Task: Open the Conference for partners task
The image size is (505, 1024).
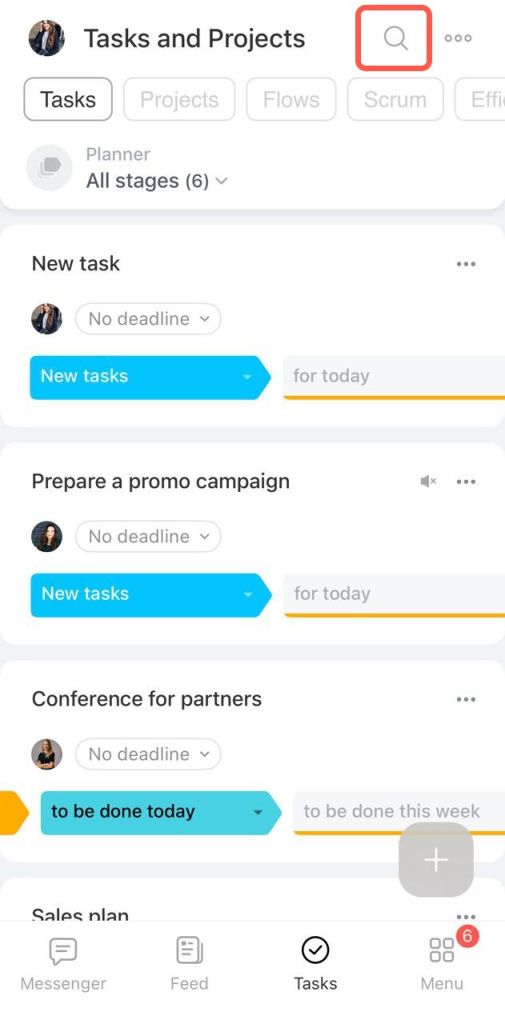Action: (x=146, y=699)
